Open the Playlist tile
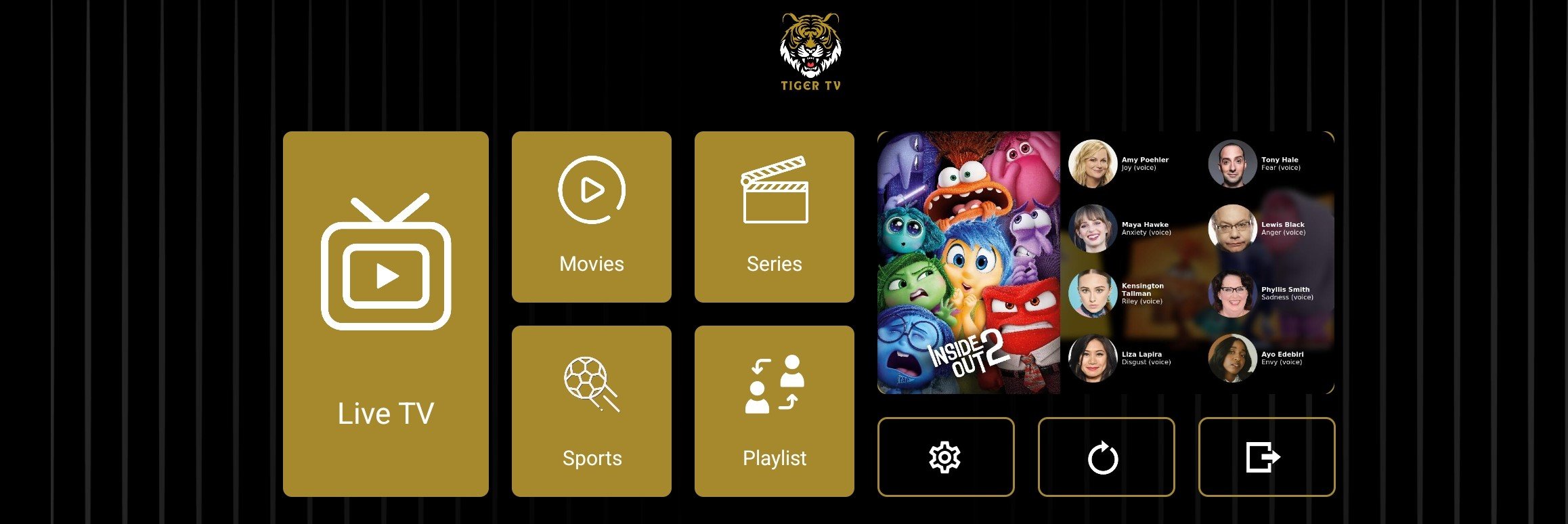The image size is (1568, 524). coord(774,411)
